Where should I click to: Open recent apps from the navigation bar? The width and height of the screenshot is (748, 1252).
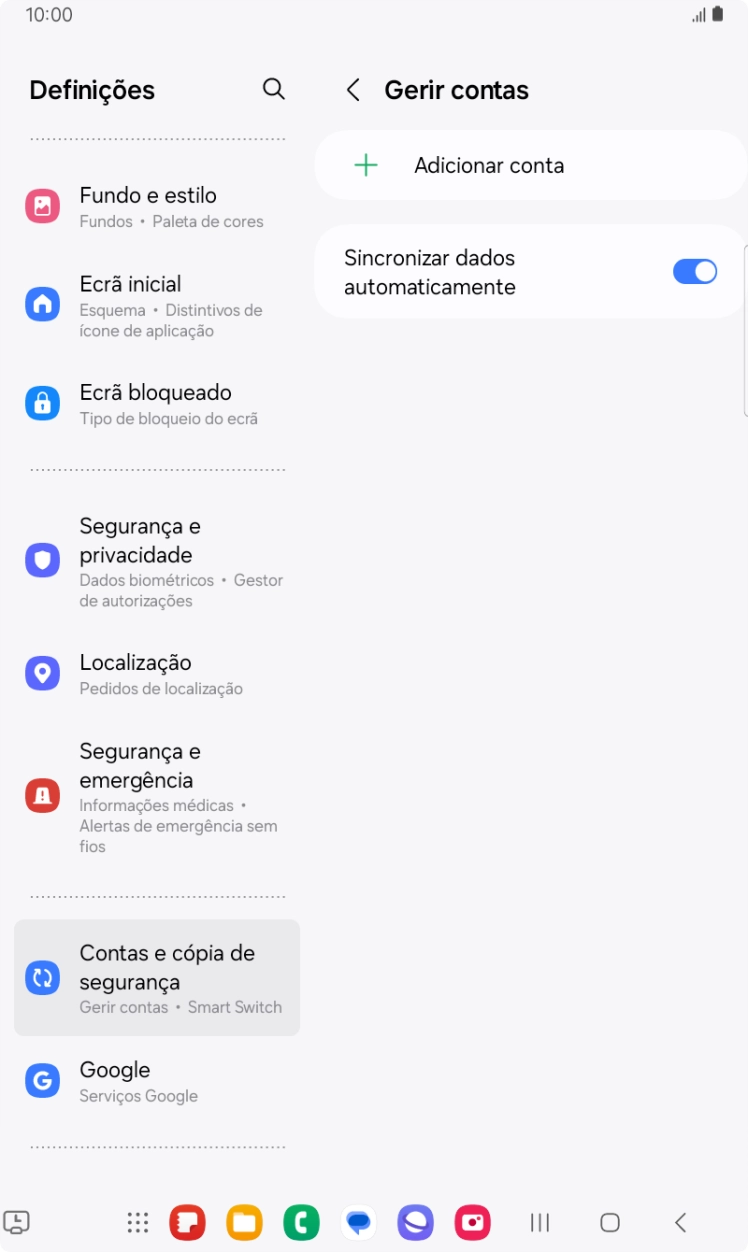pos(539,1222)
